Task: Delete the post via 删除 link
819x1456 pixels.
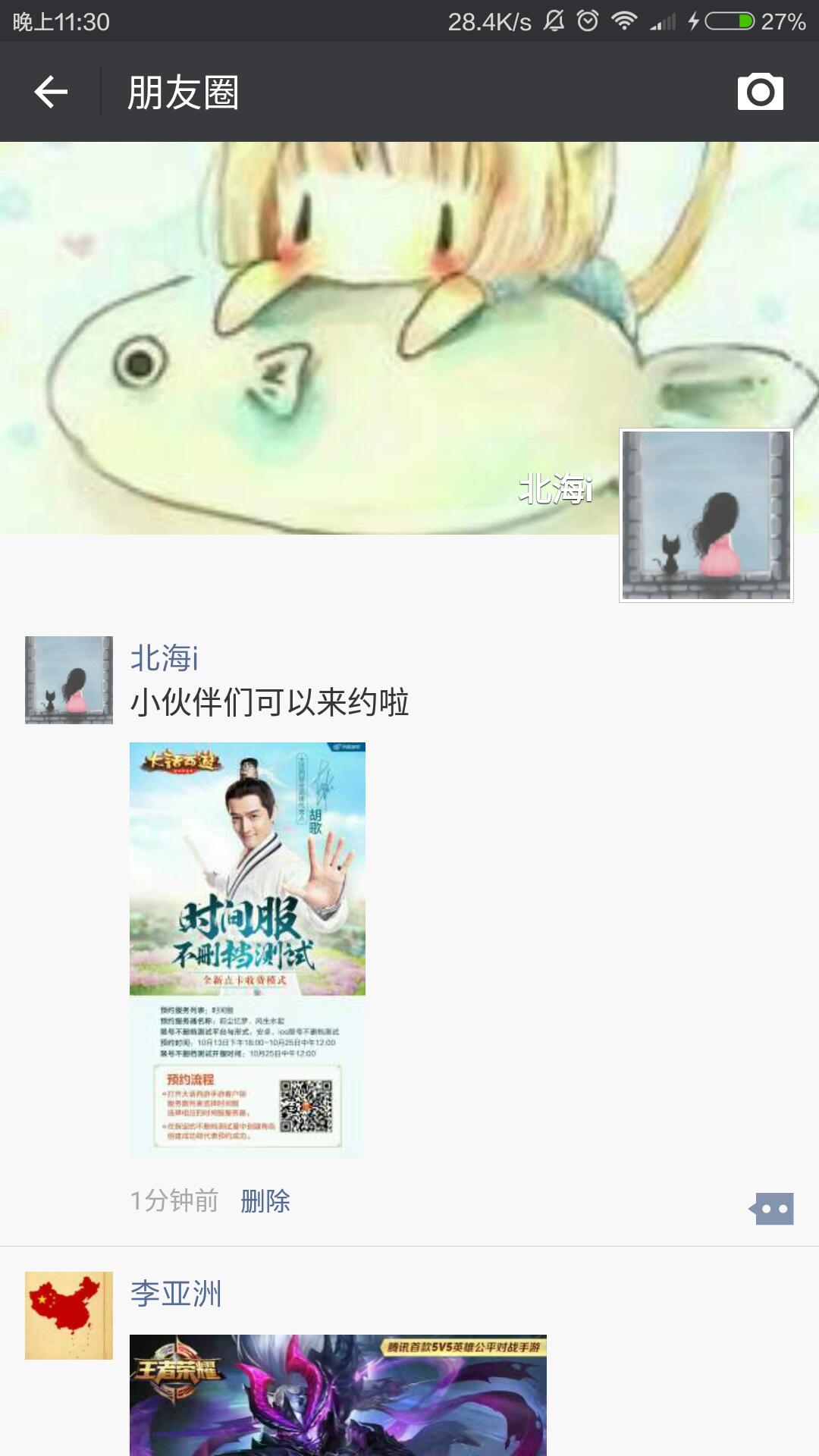Action: pos(265,1200)
